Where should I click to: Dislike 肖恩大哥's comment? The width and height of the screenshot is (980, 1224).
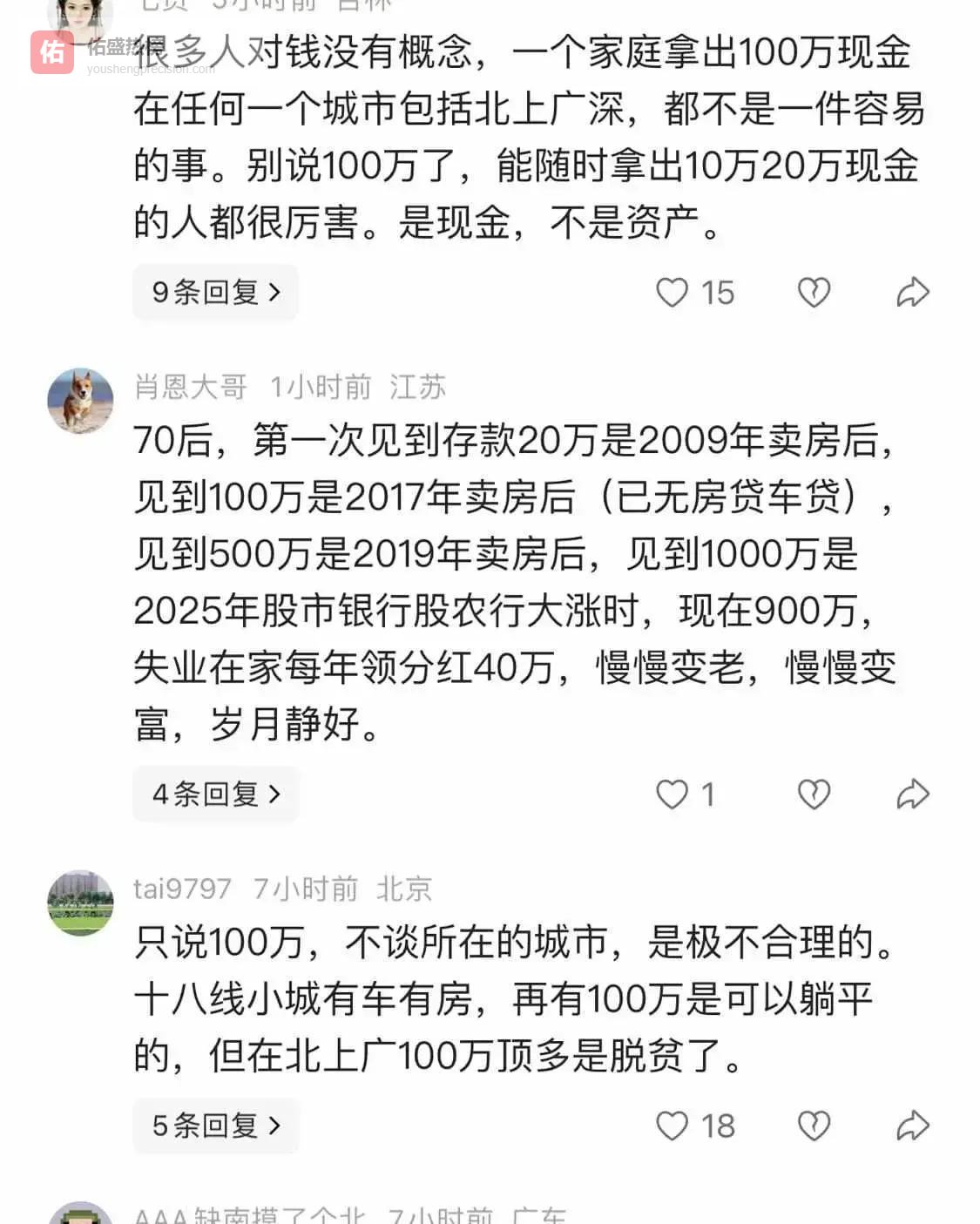(x=814, y=795)
